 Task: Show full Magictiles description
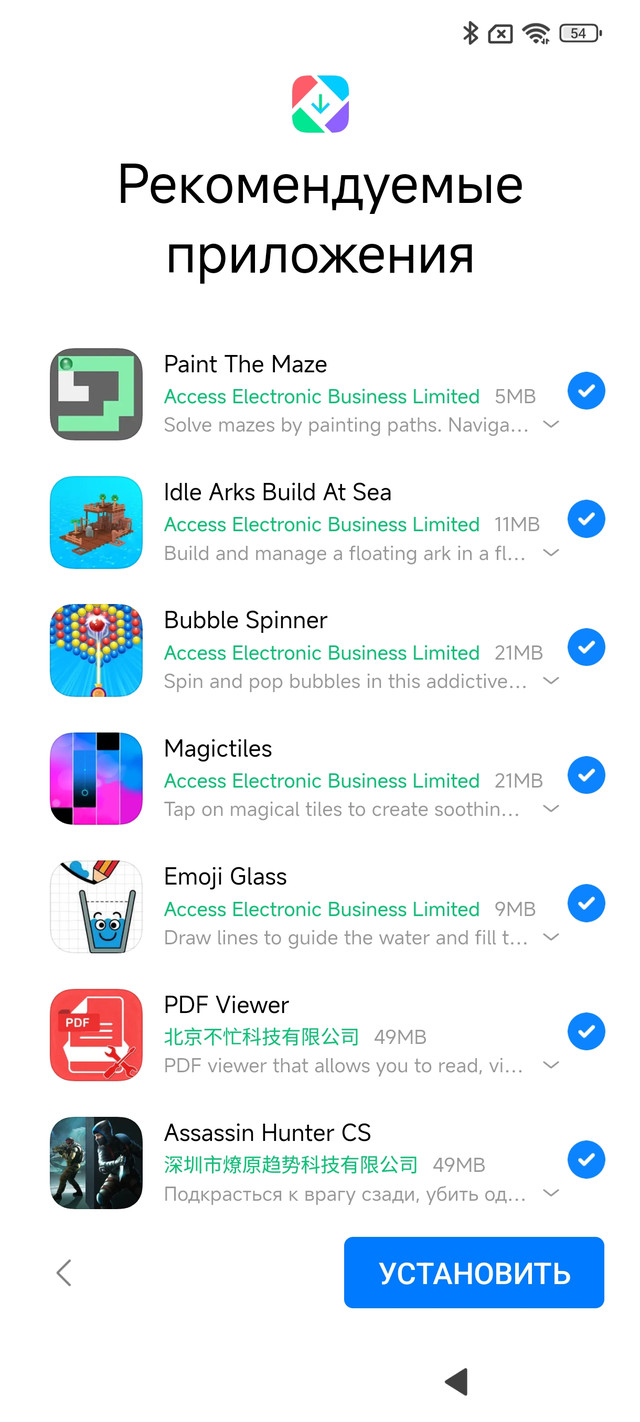[550, 809]
